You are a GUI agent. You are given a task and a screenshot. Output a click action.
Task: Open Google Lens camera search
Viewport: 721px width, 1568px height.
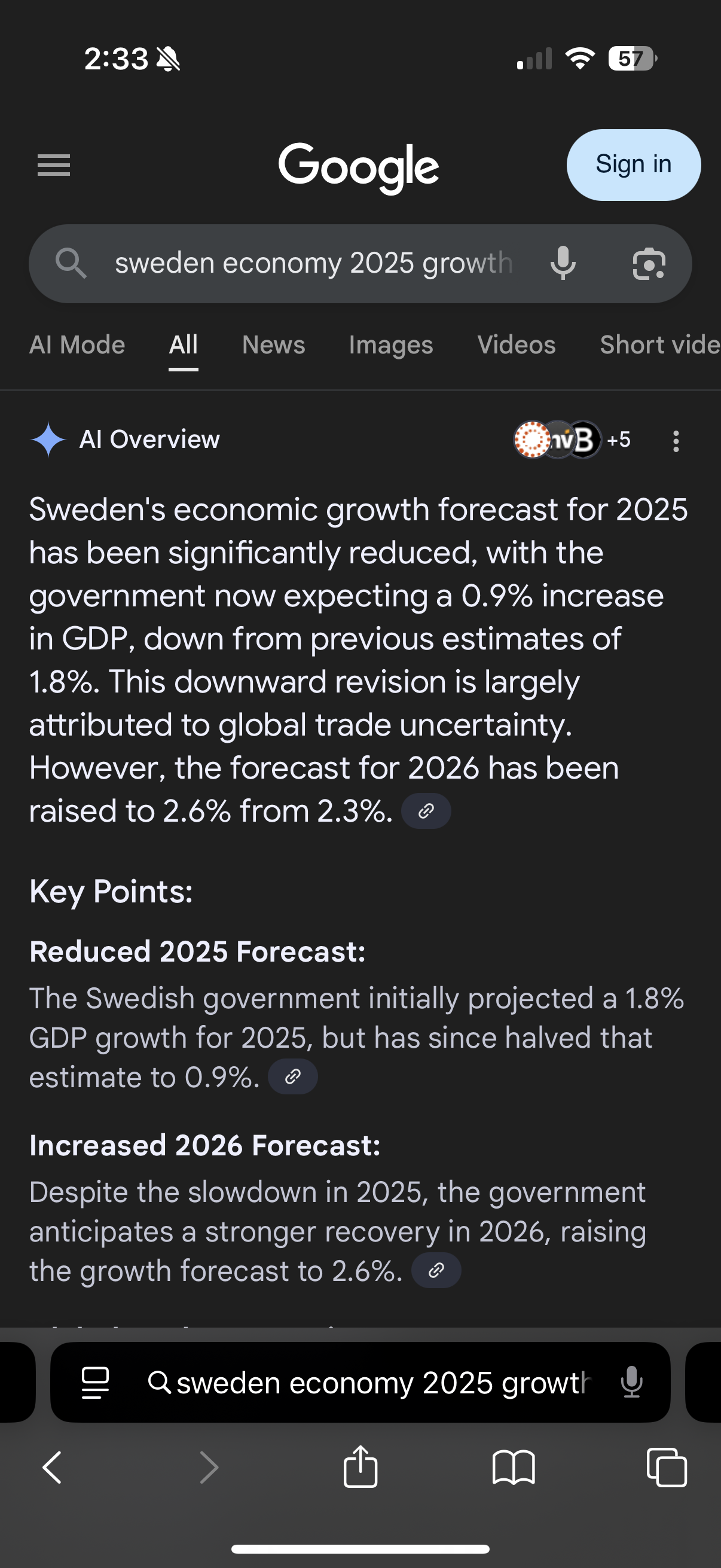(649, 264)
